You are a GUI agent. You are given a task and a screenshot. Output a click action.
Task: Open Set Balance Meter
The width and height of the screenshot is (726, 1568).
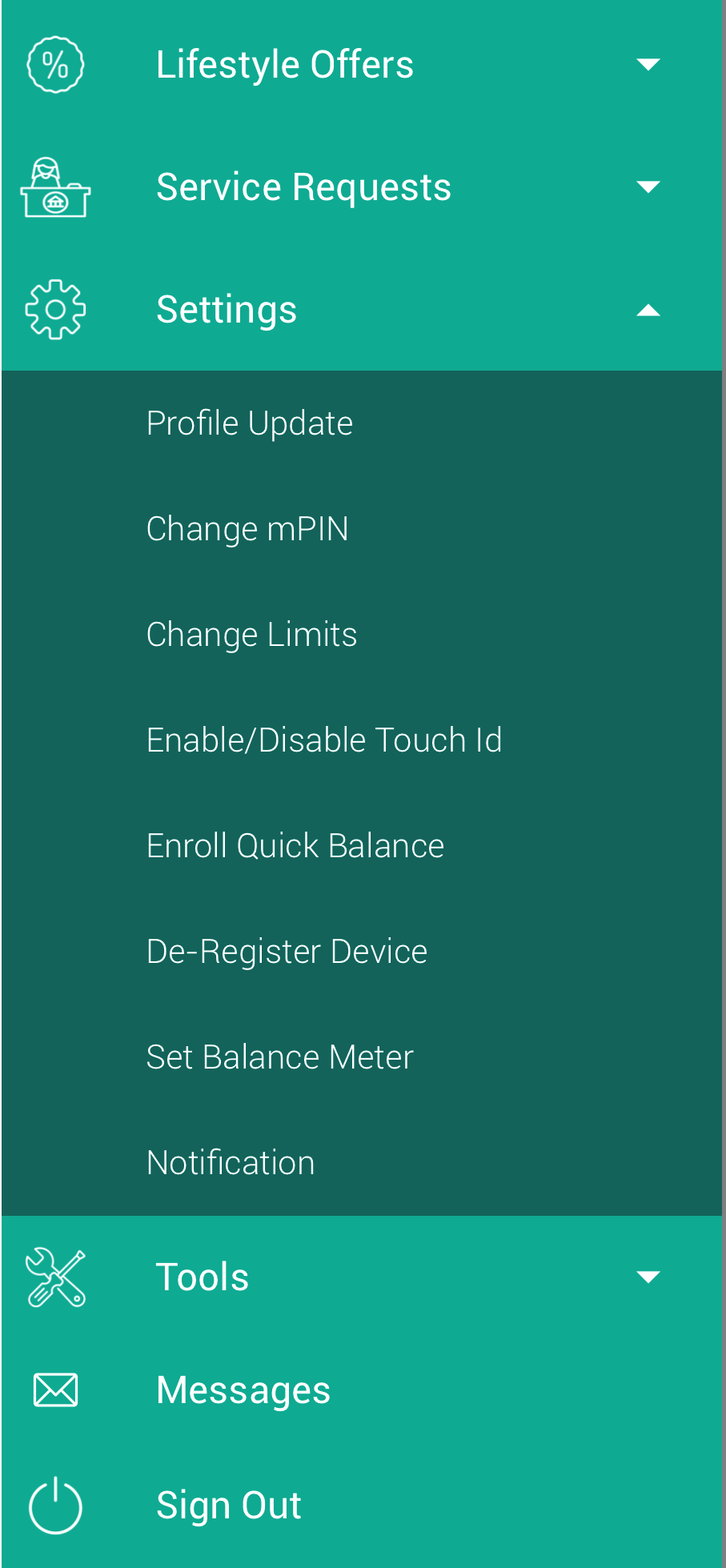(x=362, y=1057)
